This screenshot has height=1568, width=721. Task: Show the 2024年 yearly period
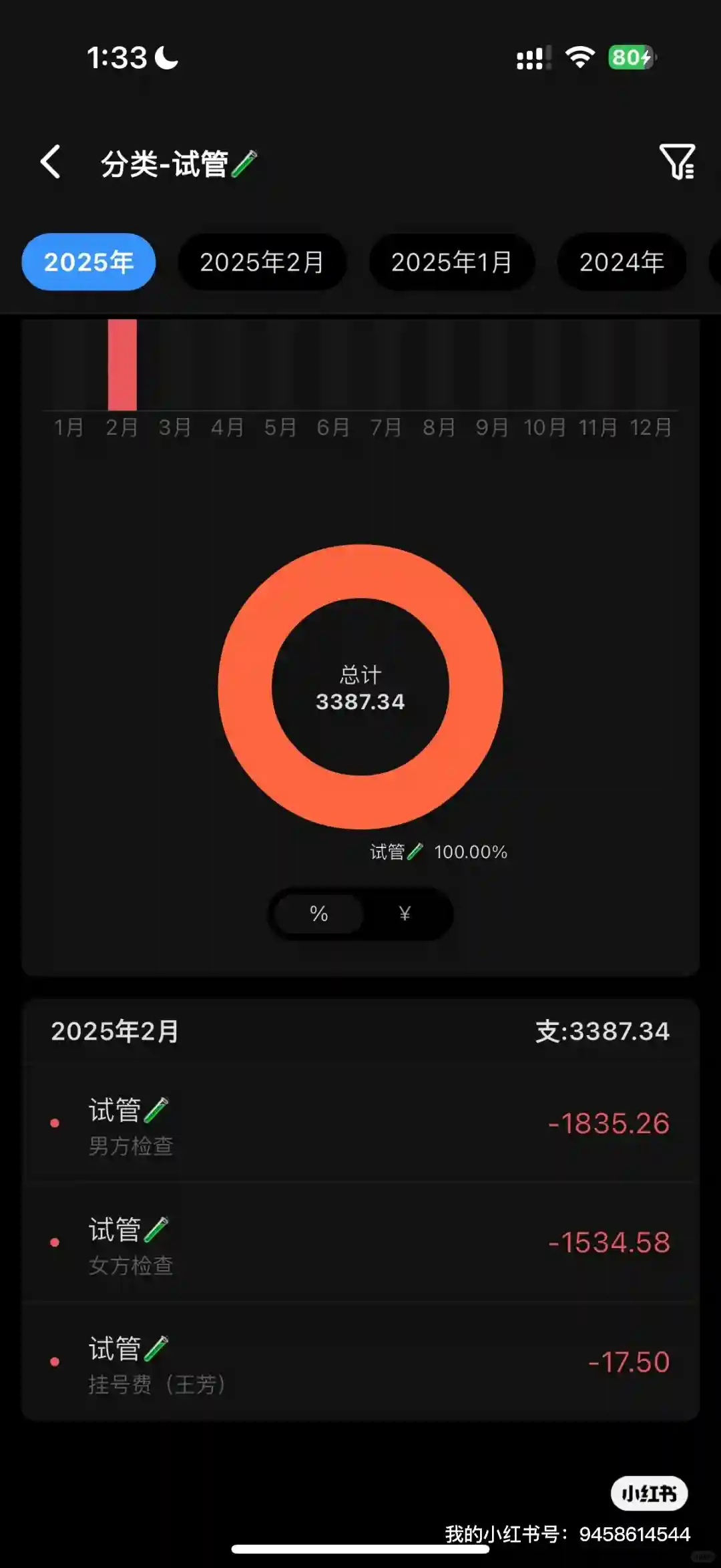pyautogui.click(x=622, y=262)
